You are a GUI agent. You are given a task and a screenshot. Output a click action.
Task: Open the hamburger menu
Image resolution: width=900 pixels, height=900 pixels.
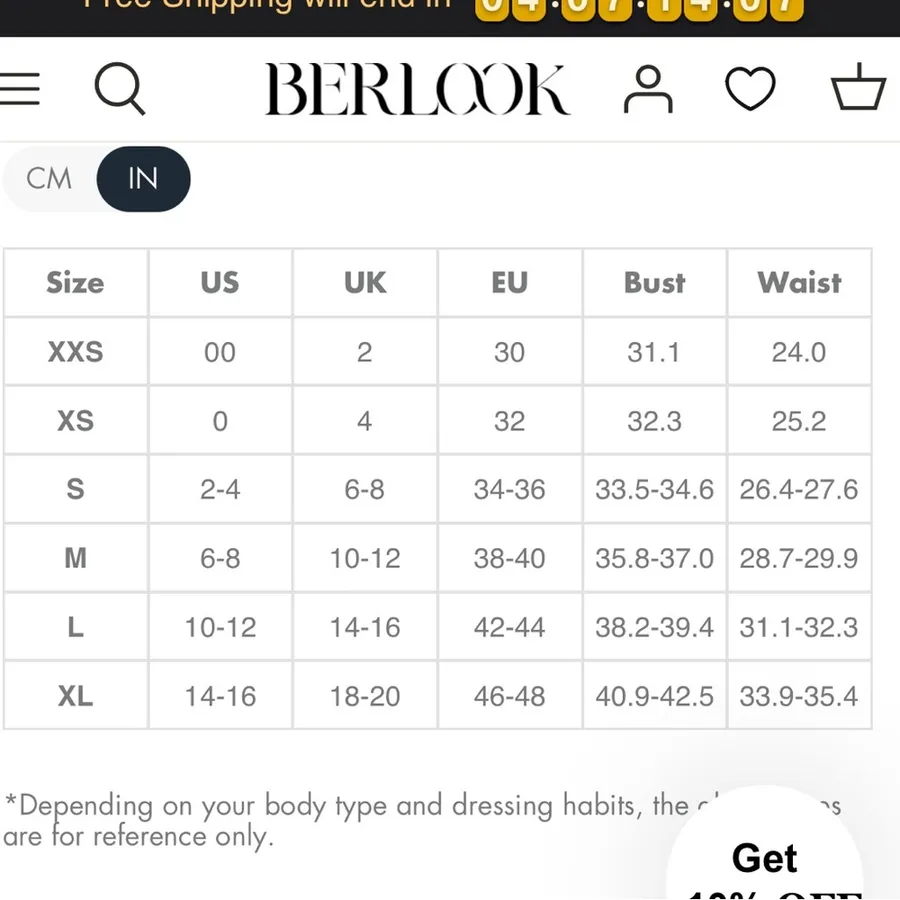pos(20,89)
